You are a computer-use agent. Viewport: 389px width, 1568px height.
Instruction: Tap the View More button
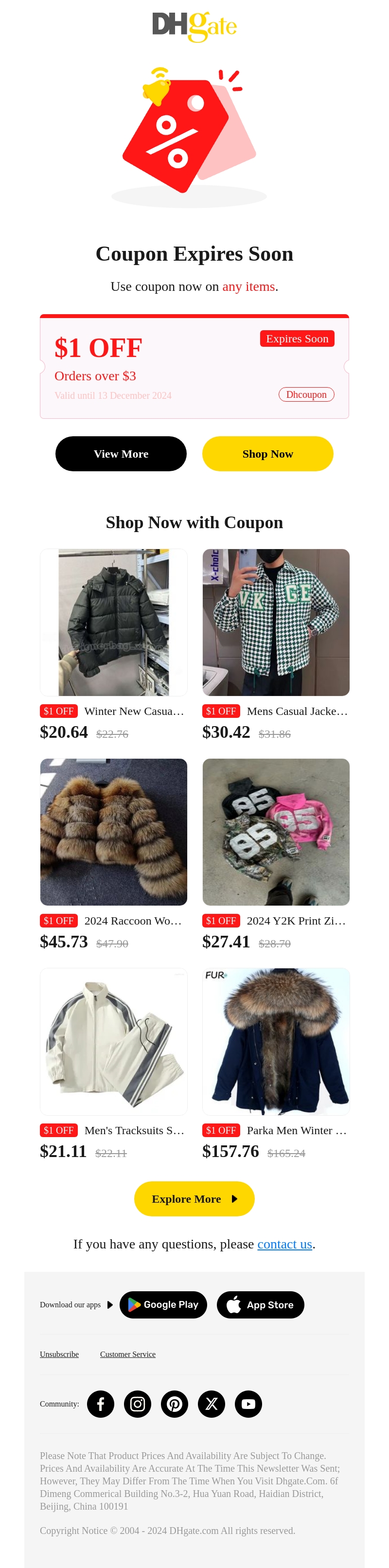[121, 453]
